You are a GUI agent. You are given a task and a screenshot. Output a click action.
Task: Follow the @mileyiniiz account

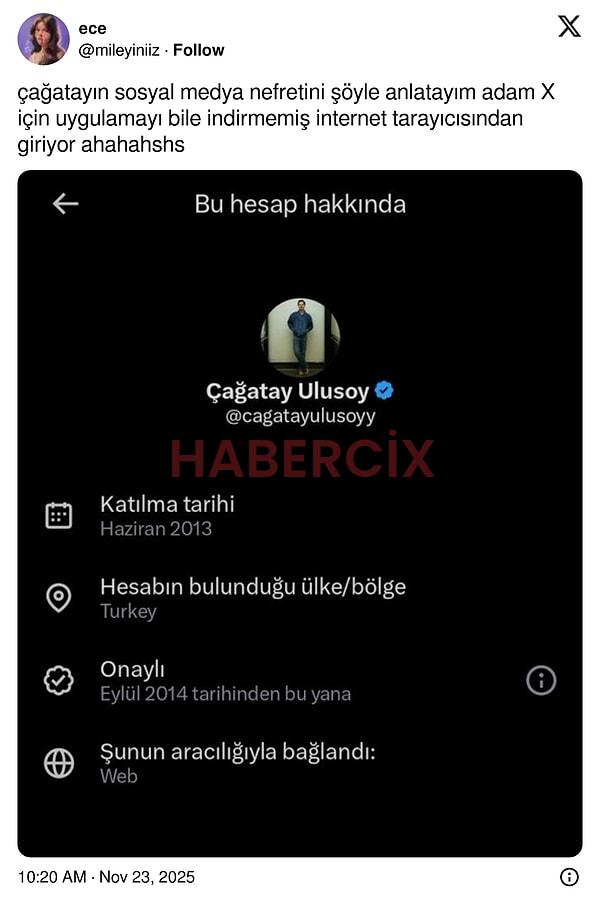[x=200, y=50]
